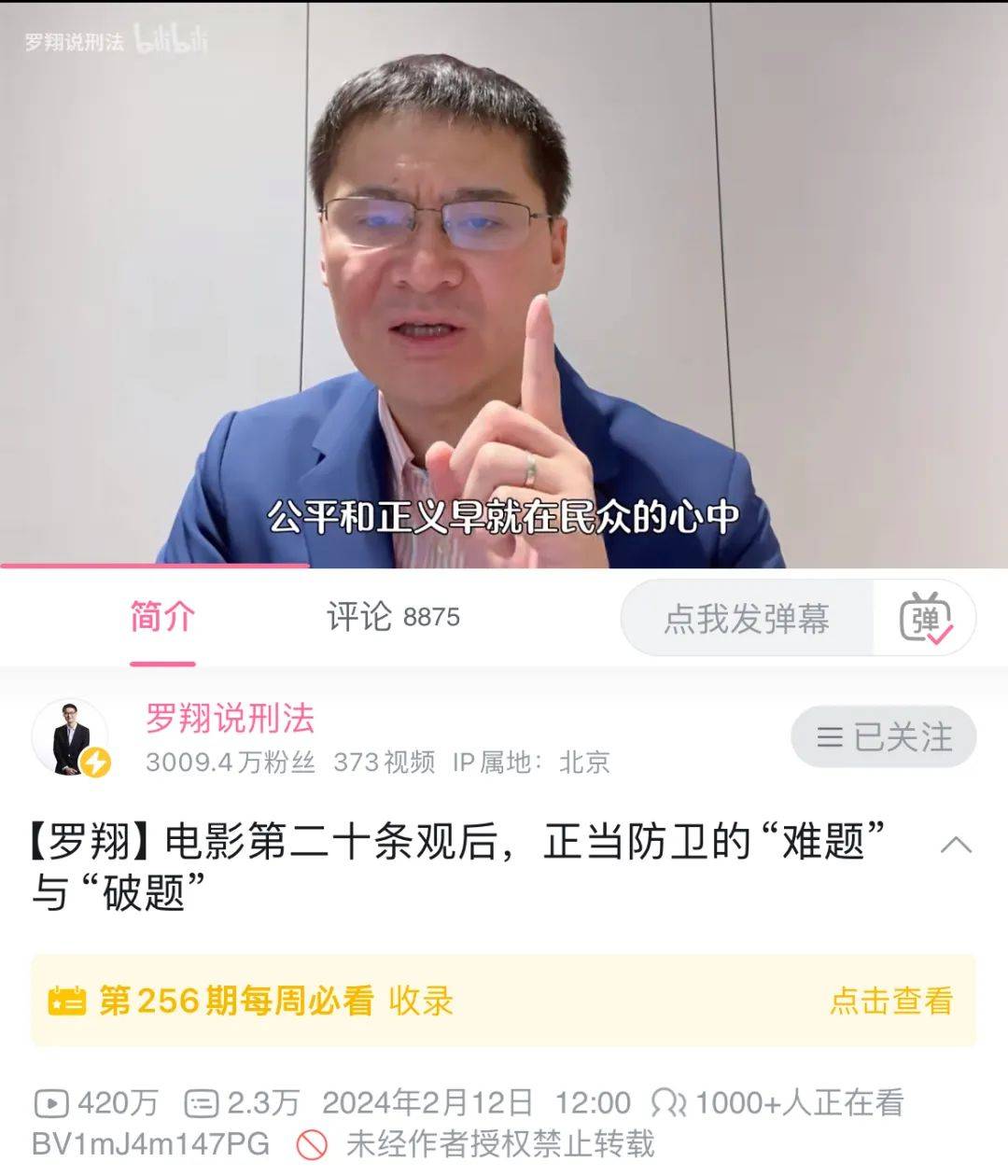Toggle the danmaku display icon
Viewport: 1008px width, 1176px height.
pos(925,619)
